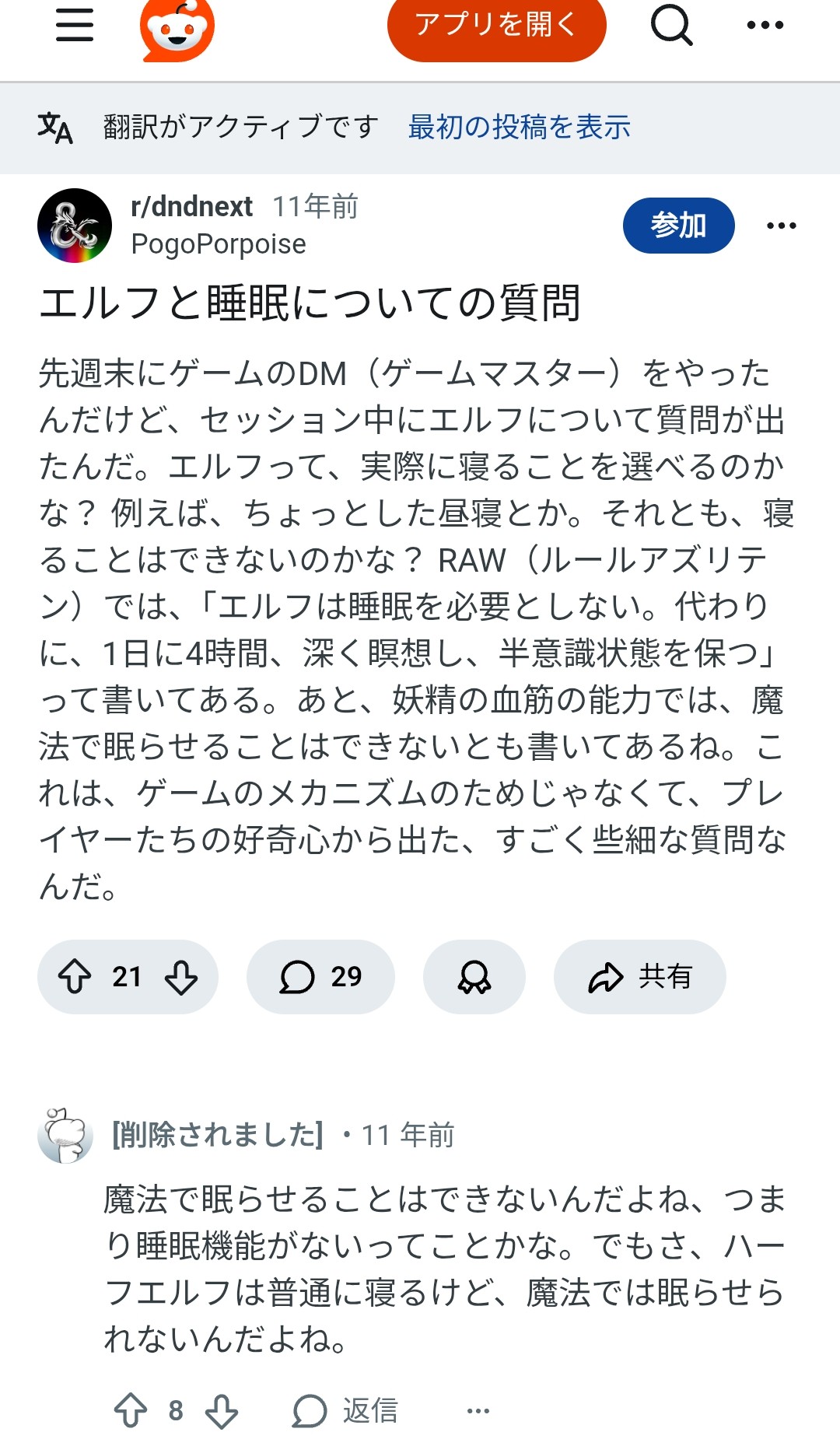Open the post options menu
This screenshot has height=1453, width=840.
[x=781, y=226]
